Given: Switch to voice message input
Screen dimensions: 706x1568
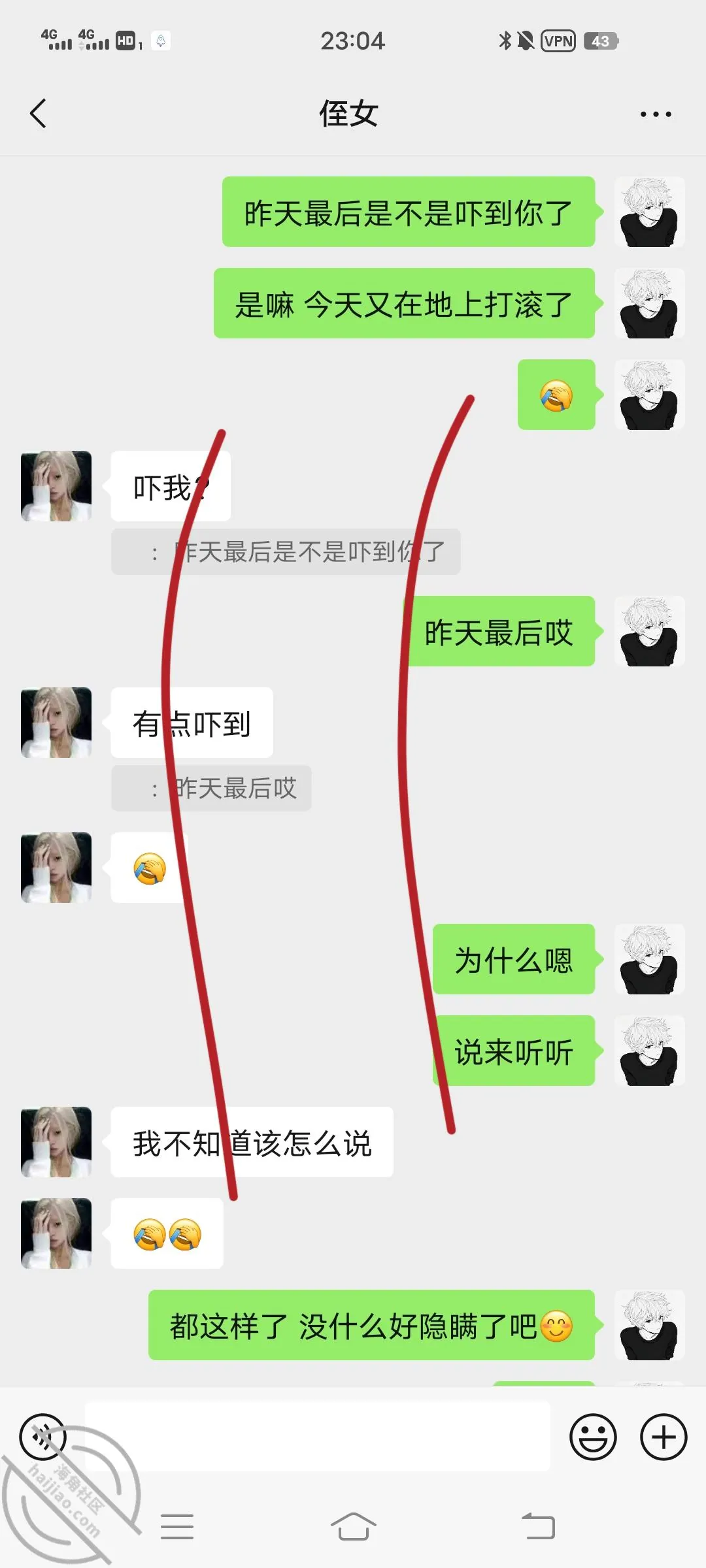Looking at the screenshot, I should (x=42, y=1437).
